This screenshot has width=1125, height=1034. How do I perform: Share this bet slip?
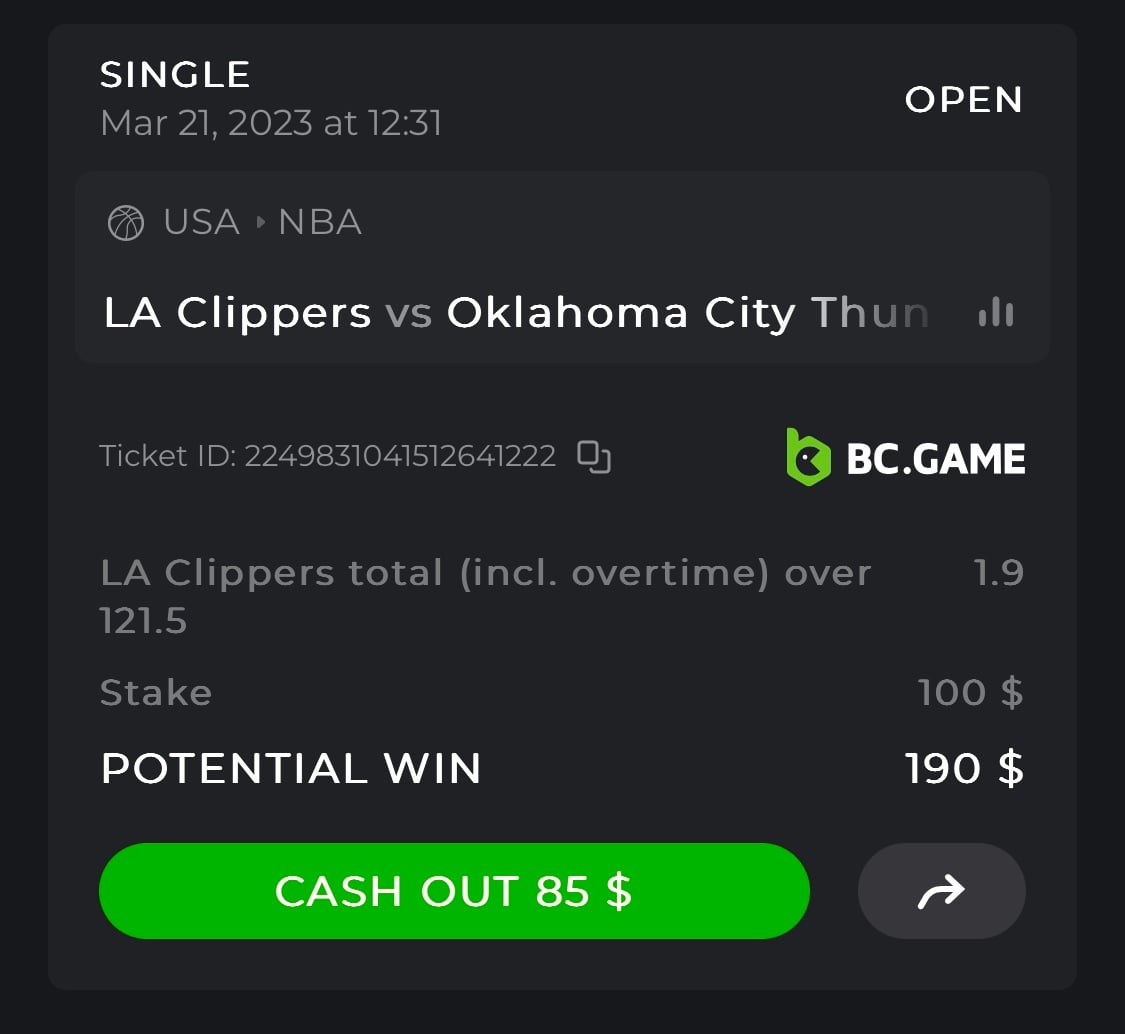point(941,891)
